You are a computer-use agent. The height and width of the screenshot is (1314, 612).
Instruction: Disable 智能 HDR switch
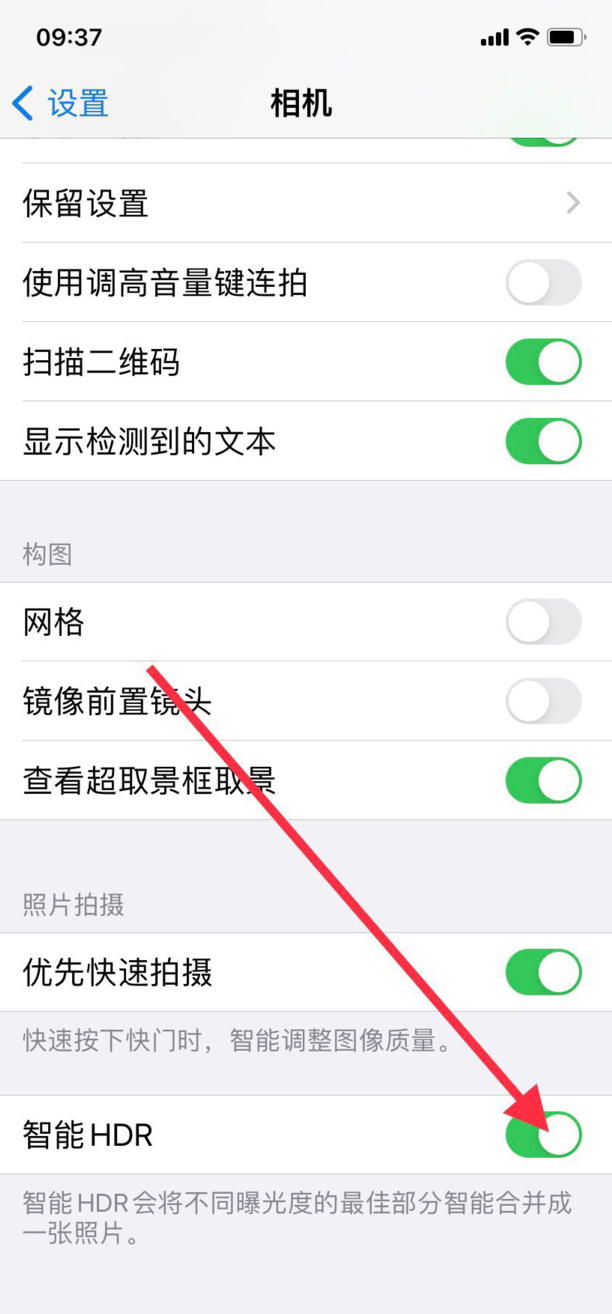click(x=543, y=1135)
